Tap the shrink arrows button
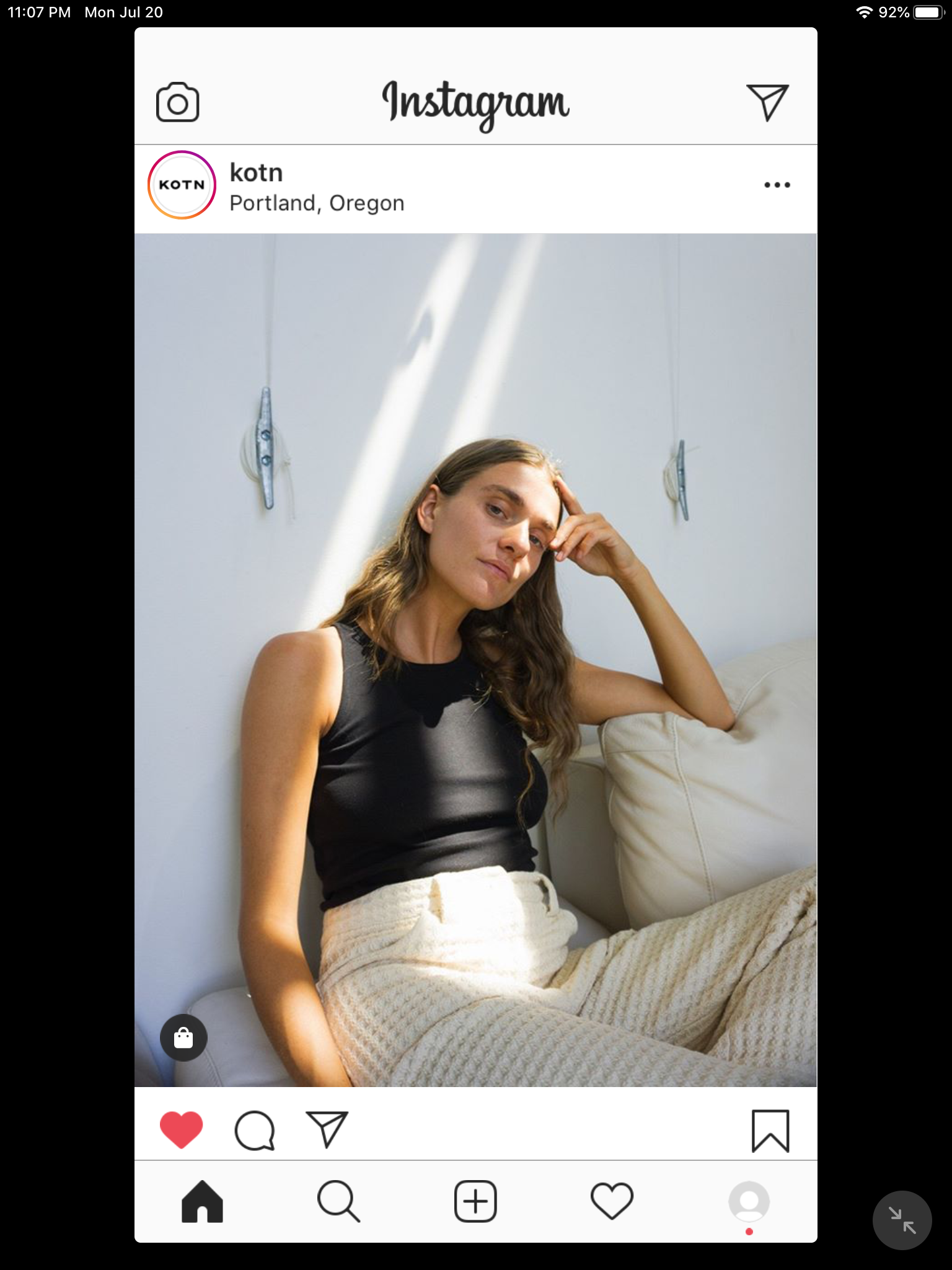 [x=902, y=1220]
